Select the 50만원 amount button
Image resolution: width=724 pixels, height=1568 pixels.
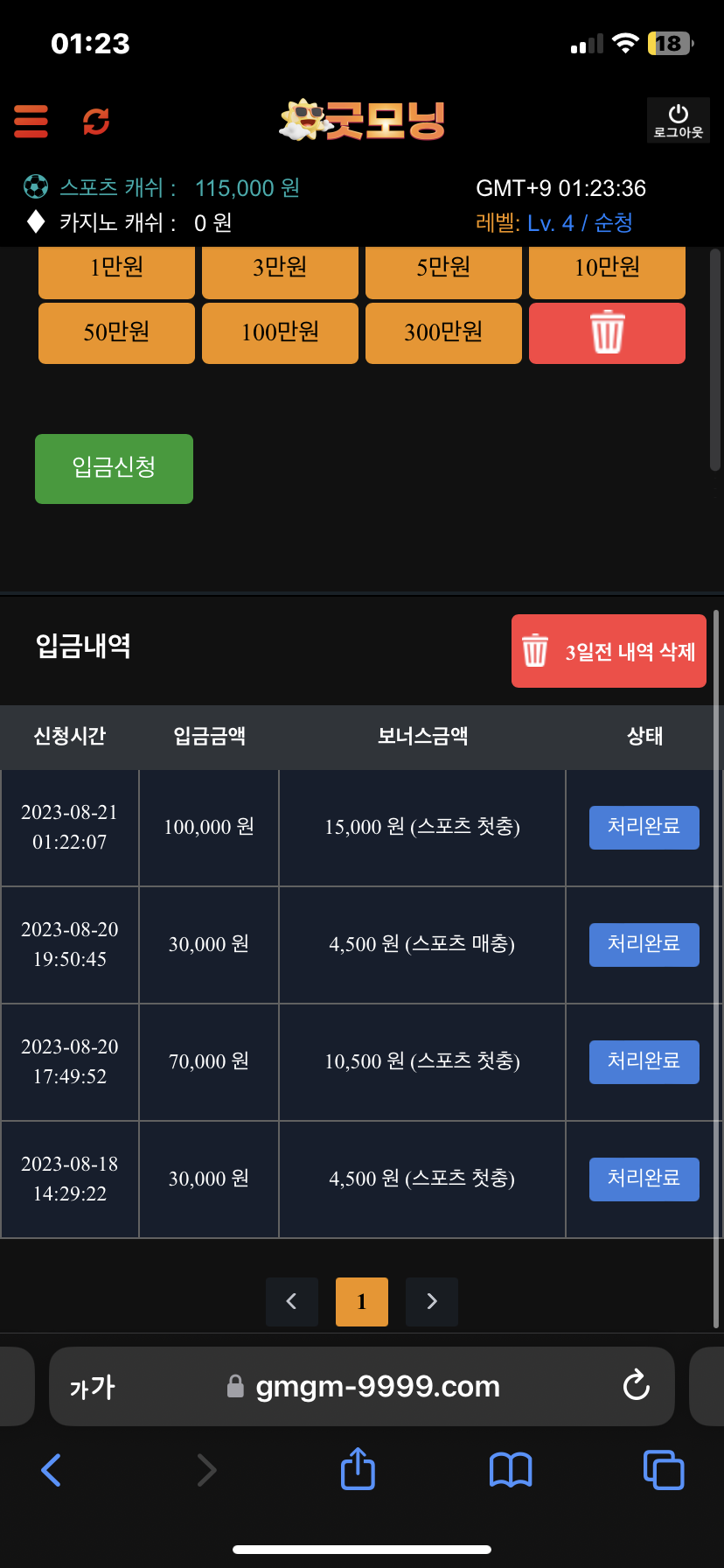point(116,332)
